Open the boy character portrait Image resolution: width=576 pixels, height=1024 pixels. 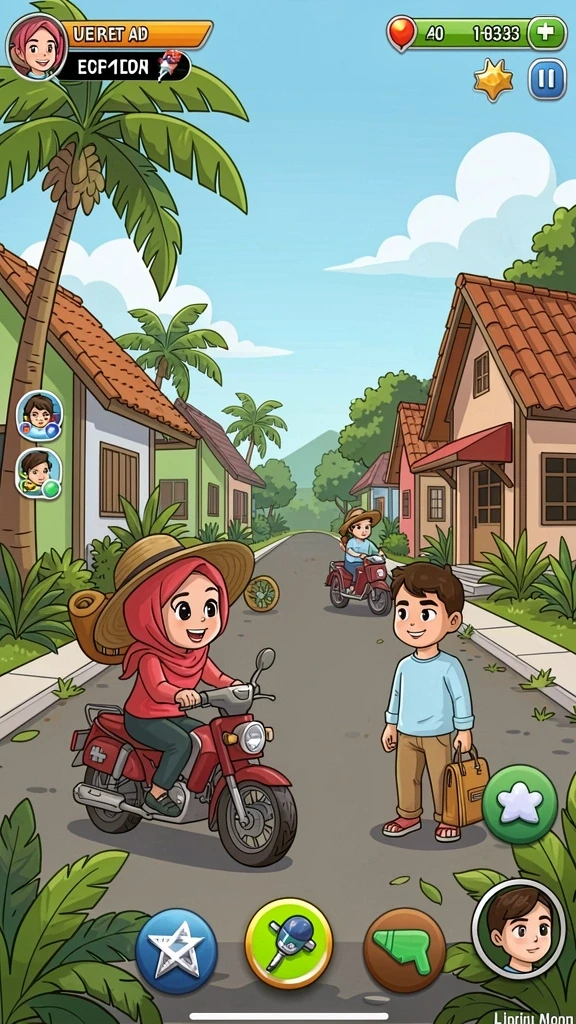click(519, 927)
